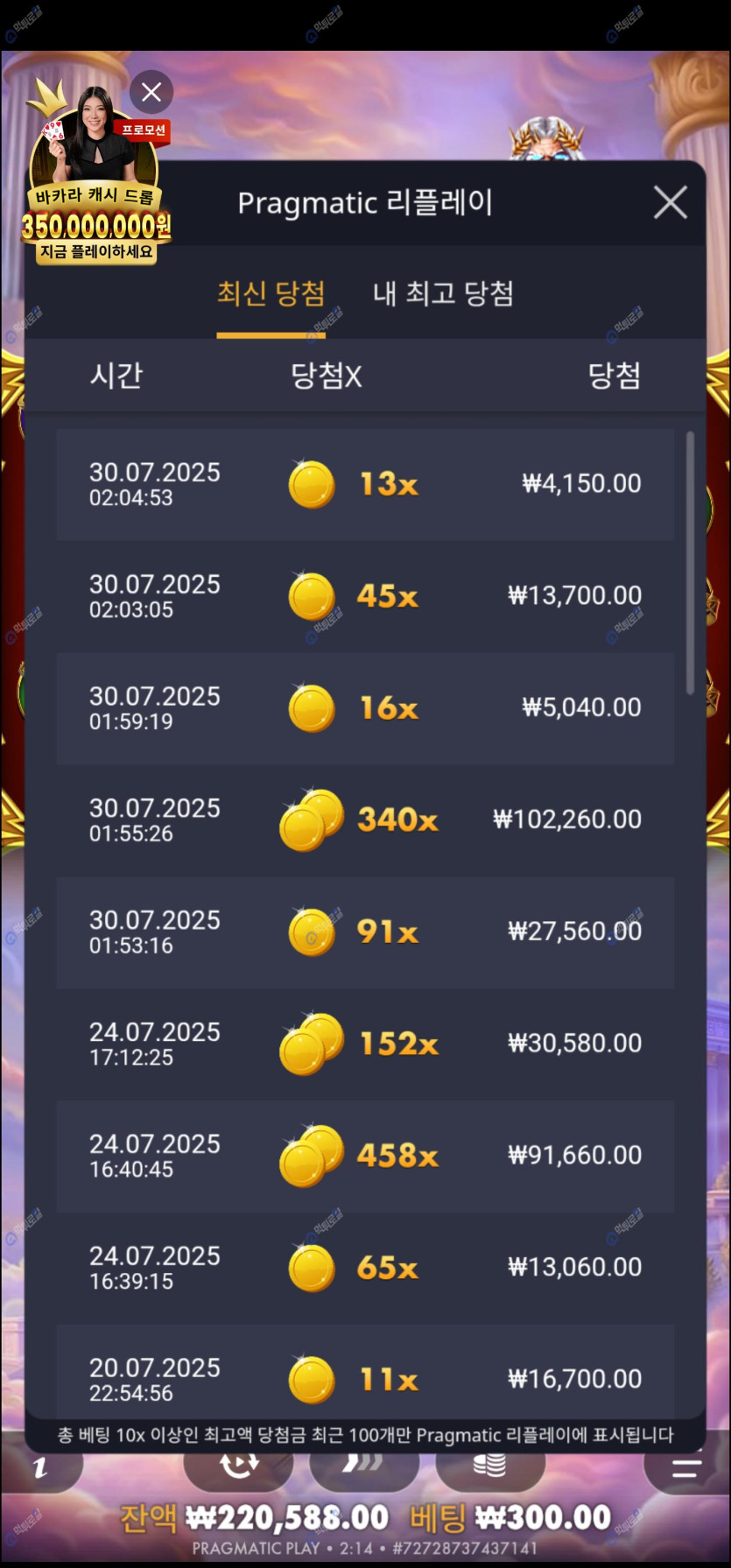
Task: Open the 13x replay from 02:04:53
Action: [x=365, y=484]
